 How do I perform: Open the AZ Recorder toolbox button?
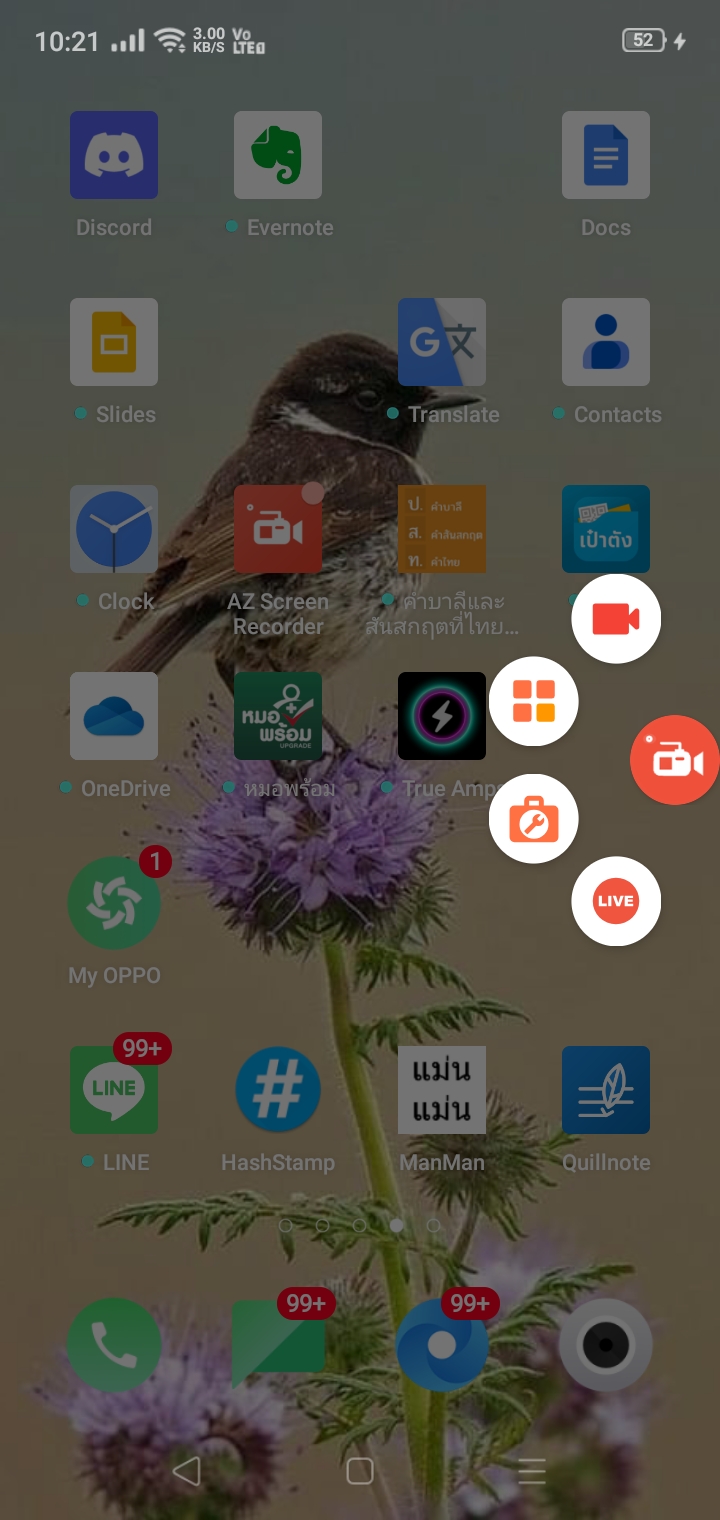point(534,819)
